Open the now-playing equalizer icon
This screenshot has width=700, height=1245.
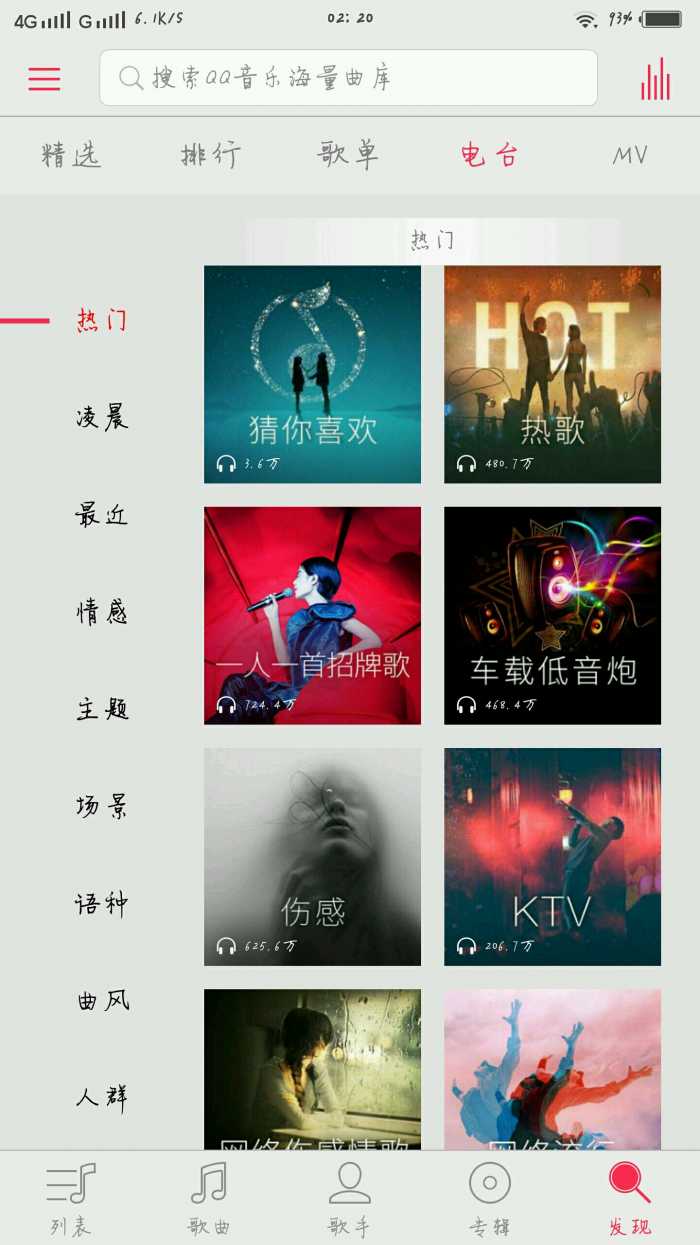pos(656,79)
